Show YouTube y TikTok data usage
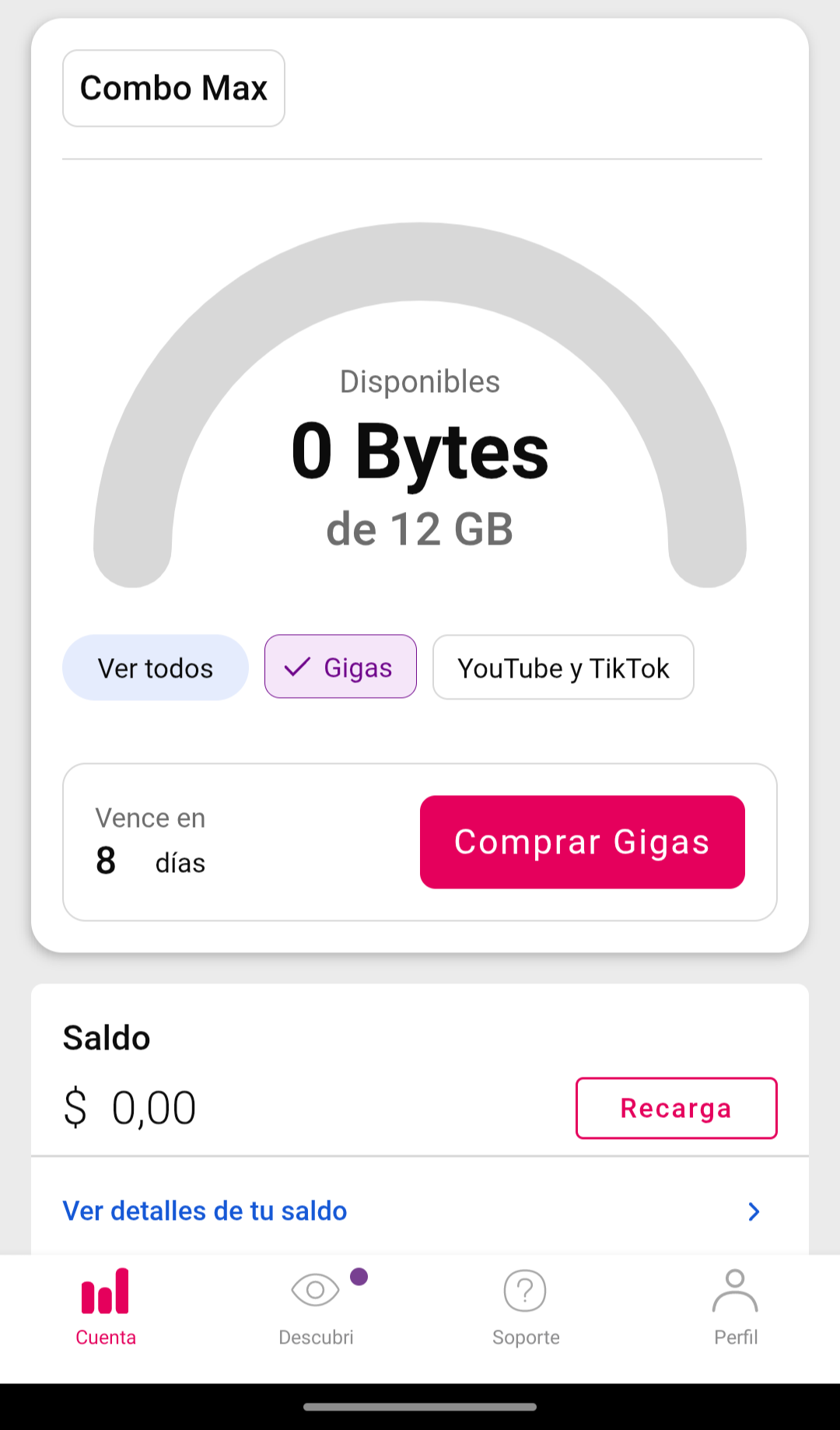Image resolution: width=840 pixels, height=1430 pixels. (x=563, y=668)
